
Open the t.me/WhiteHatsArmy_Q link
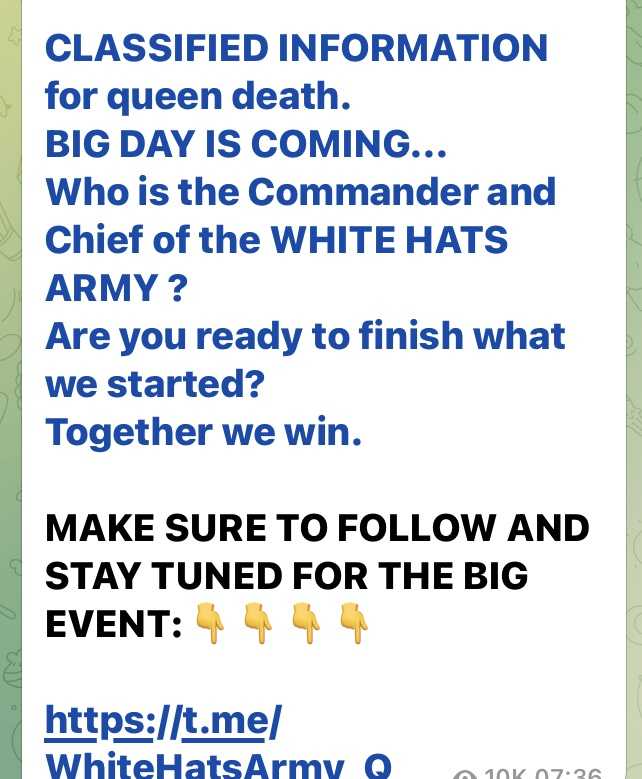(x=164, y=721)
